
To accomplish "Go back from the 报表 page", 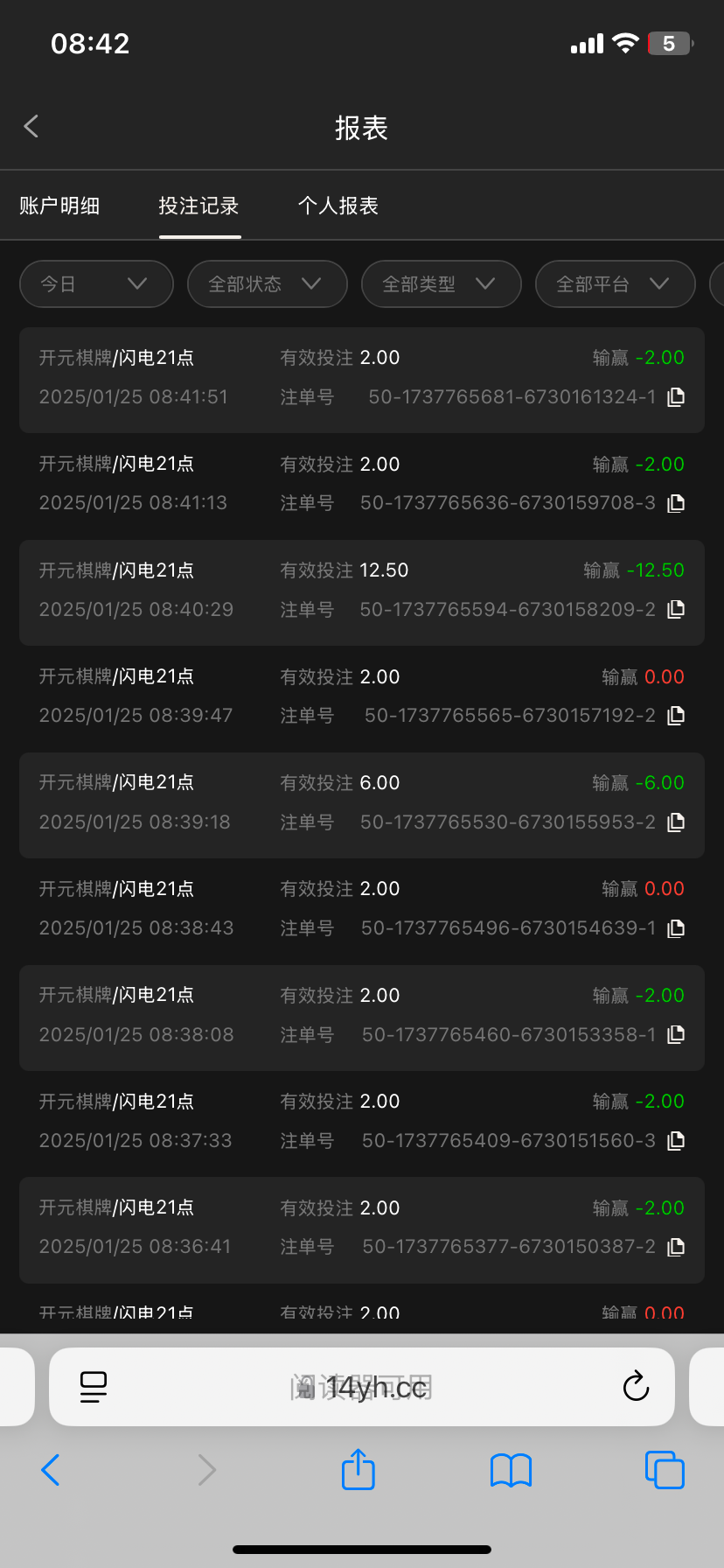I will coord(31,127).
